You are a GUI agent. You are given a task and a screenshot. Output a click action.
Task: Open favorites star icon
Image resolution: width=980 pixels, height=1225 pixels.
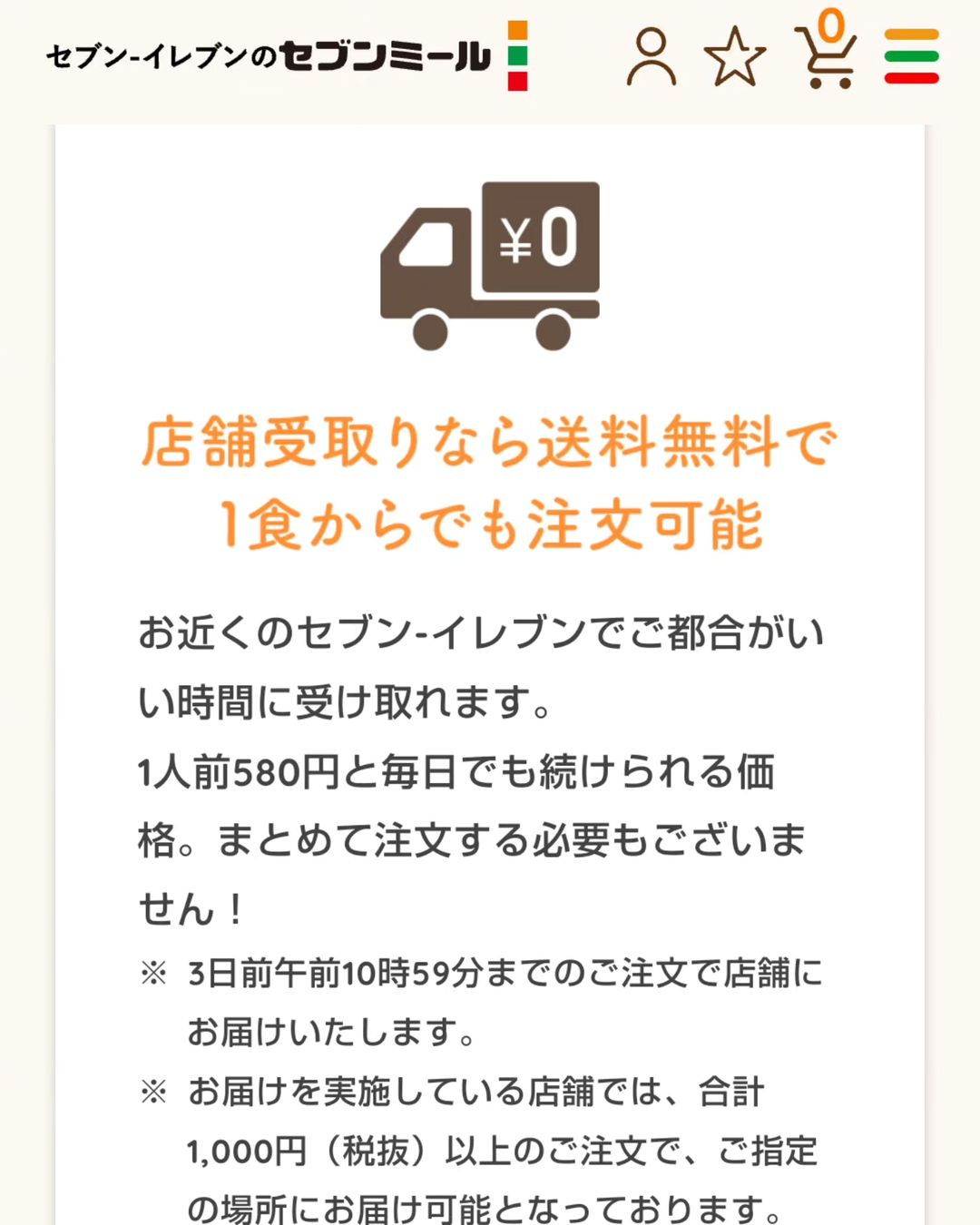(734, 57)
